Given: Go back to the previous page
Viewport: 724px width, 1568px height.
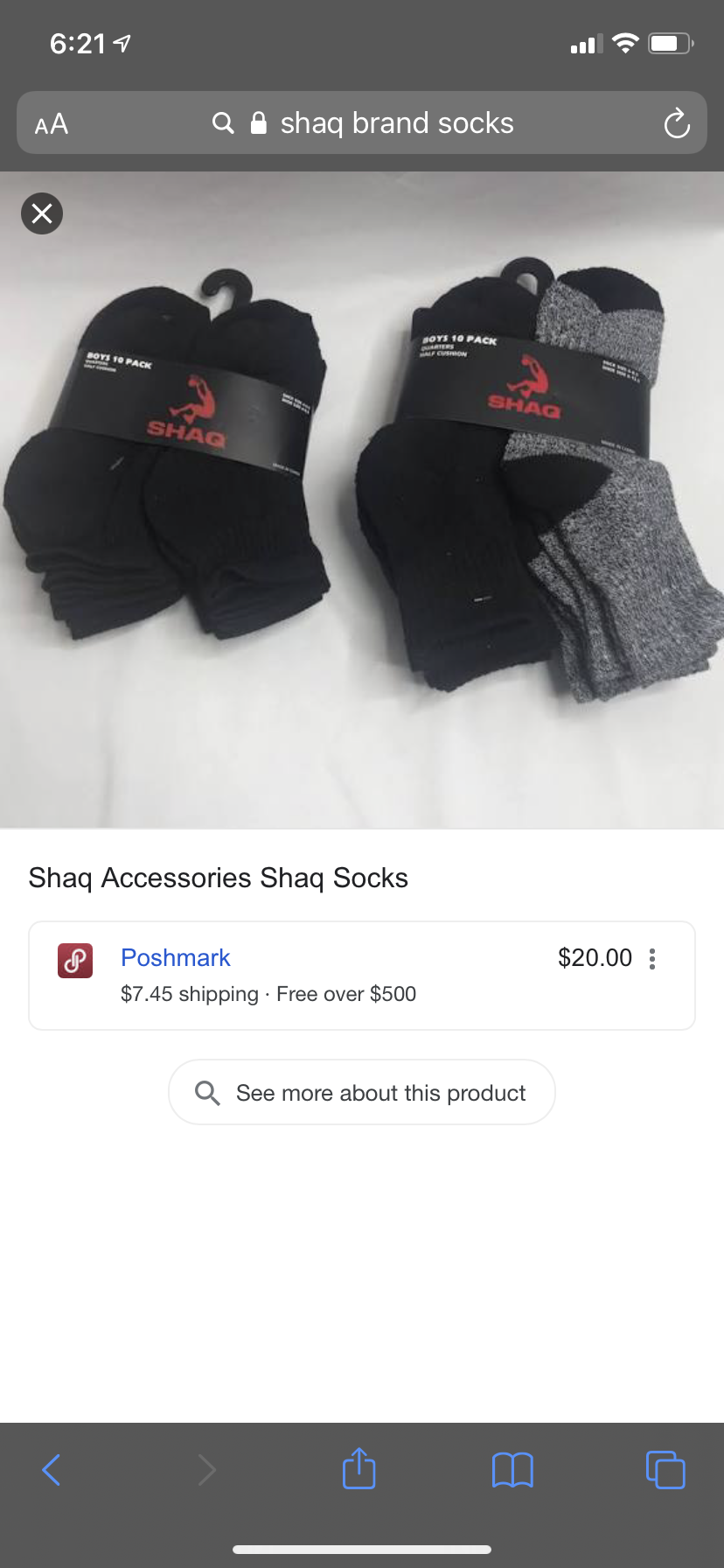Looking at the screenshot, I should click(52, 1470).
